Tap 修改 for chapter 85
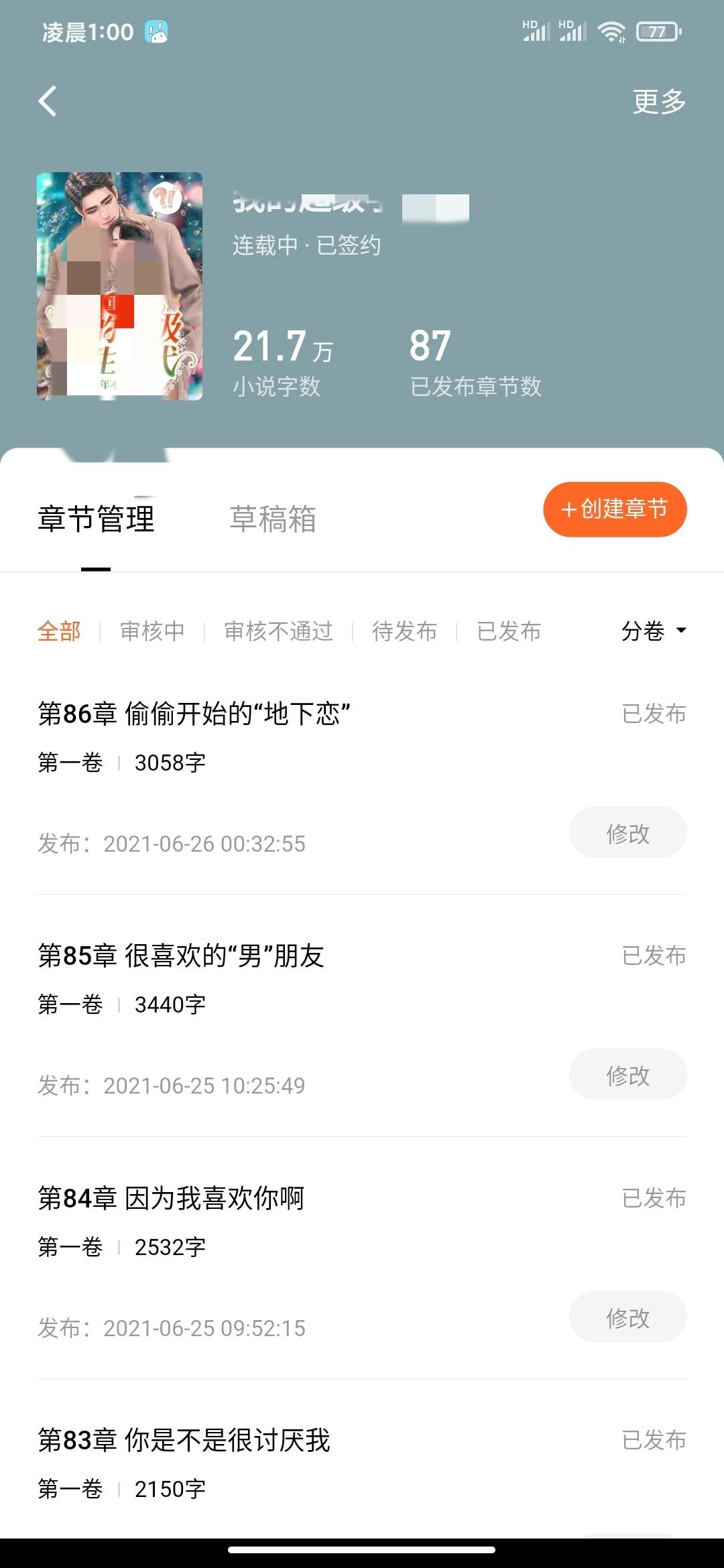The image size is (724, 1568). (628, 1074)
